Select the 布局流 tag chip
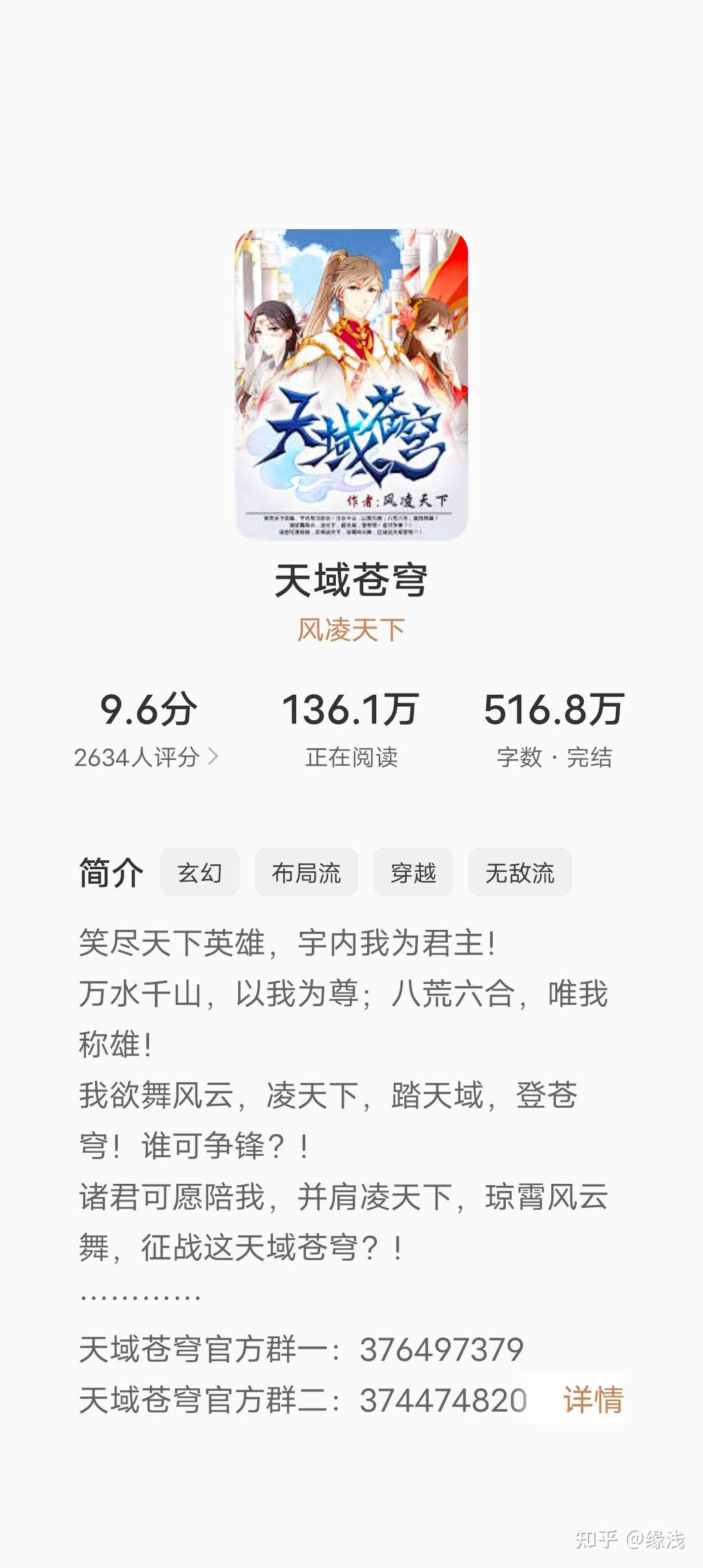Image resolution: width=703 pixels, height=1568 pixels. point(306,873)
